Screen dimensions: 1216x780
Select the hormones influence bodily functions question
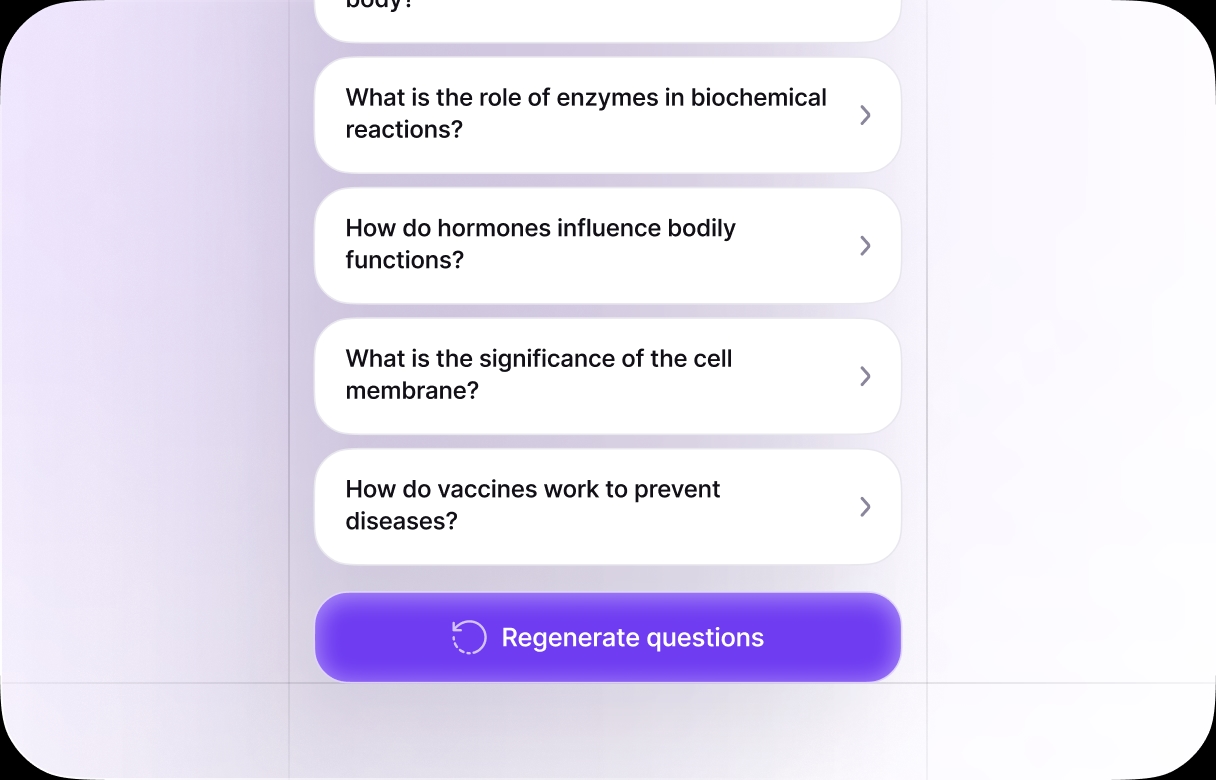[607, 245]
